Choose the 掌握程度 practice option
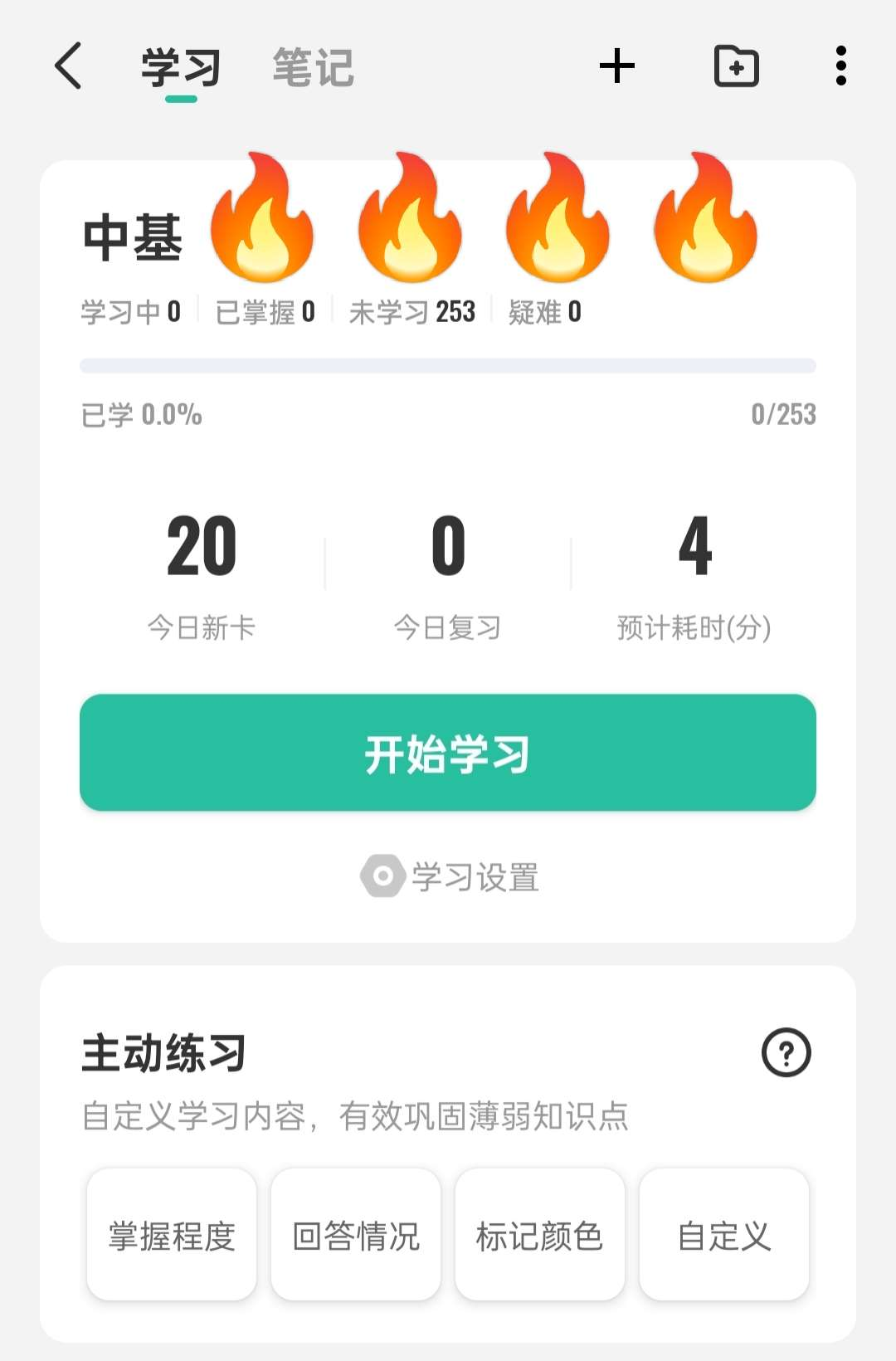 tap(172, 1236)
